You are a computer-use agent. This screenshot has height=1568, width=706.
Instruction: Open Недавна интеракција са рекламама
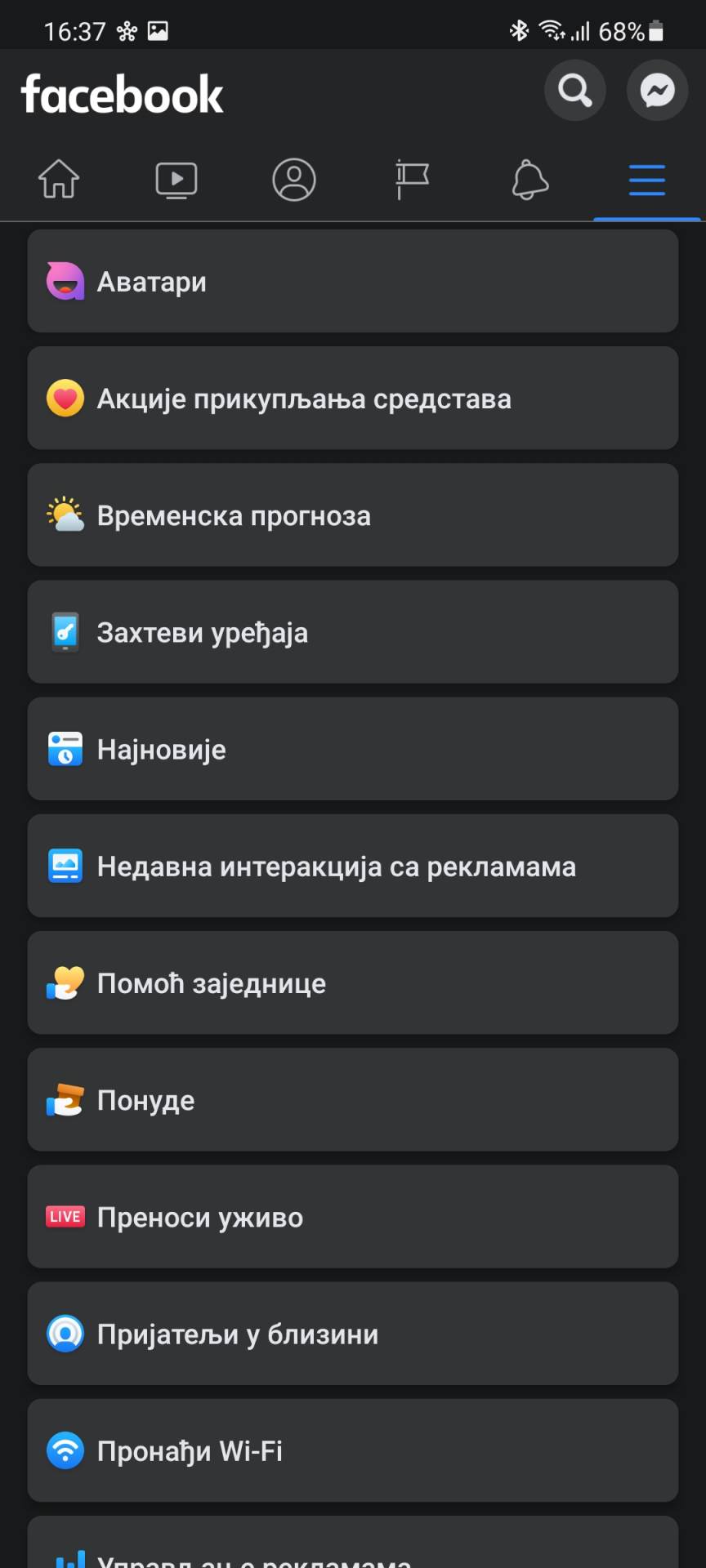(x=352, y=866)
